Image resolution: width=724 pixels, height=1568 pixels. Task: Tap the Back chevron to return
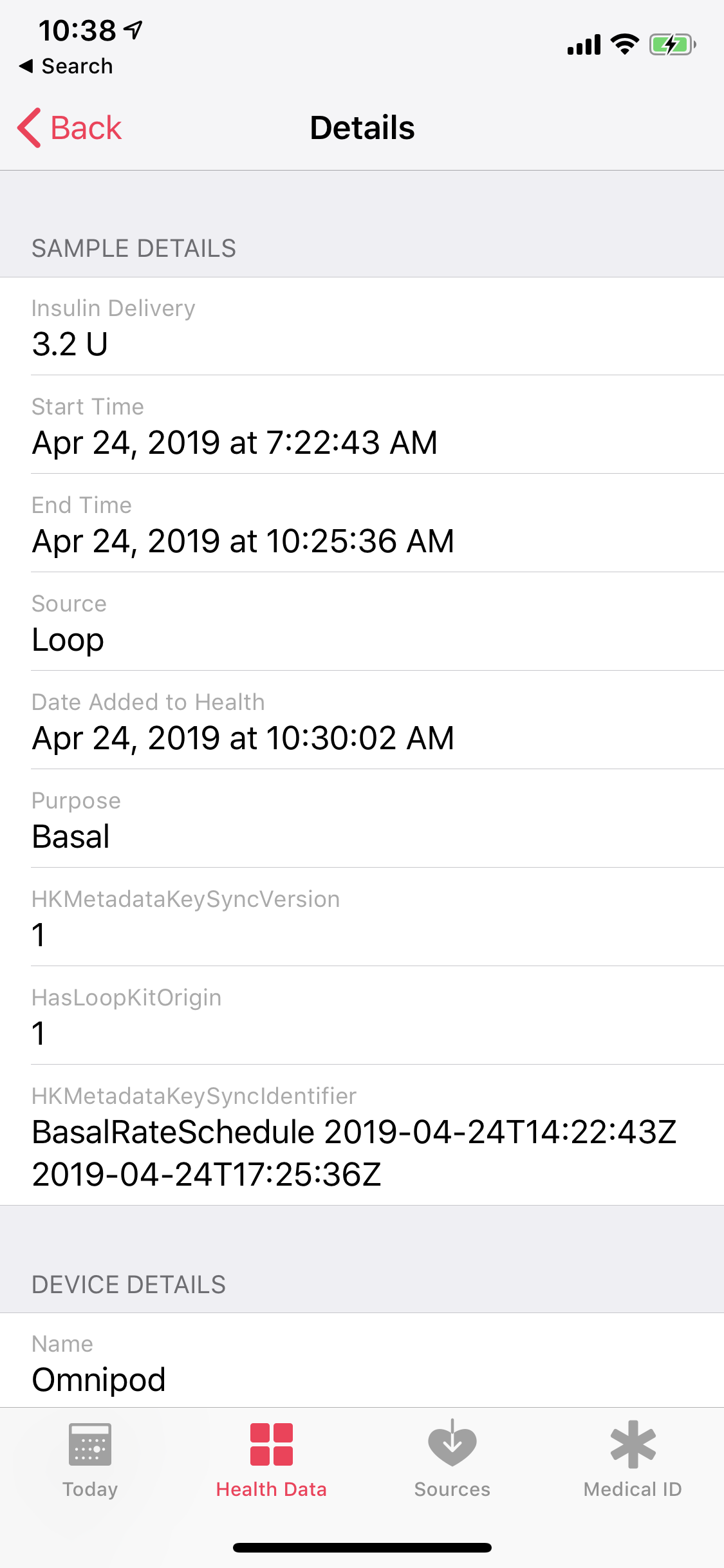coord(29,127)
